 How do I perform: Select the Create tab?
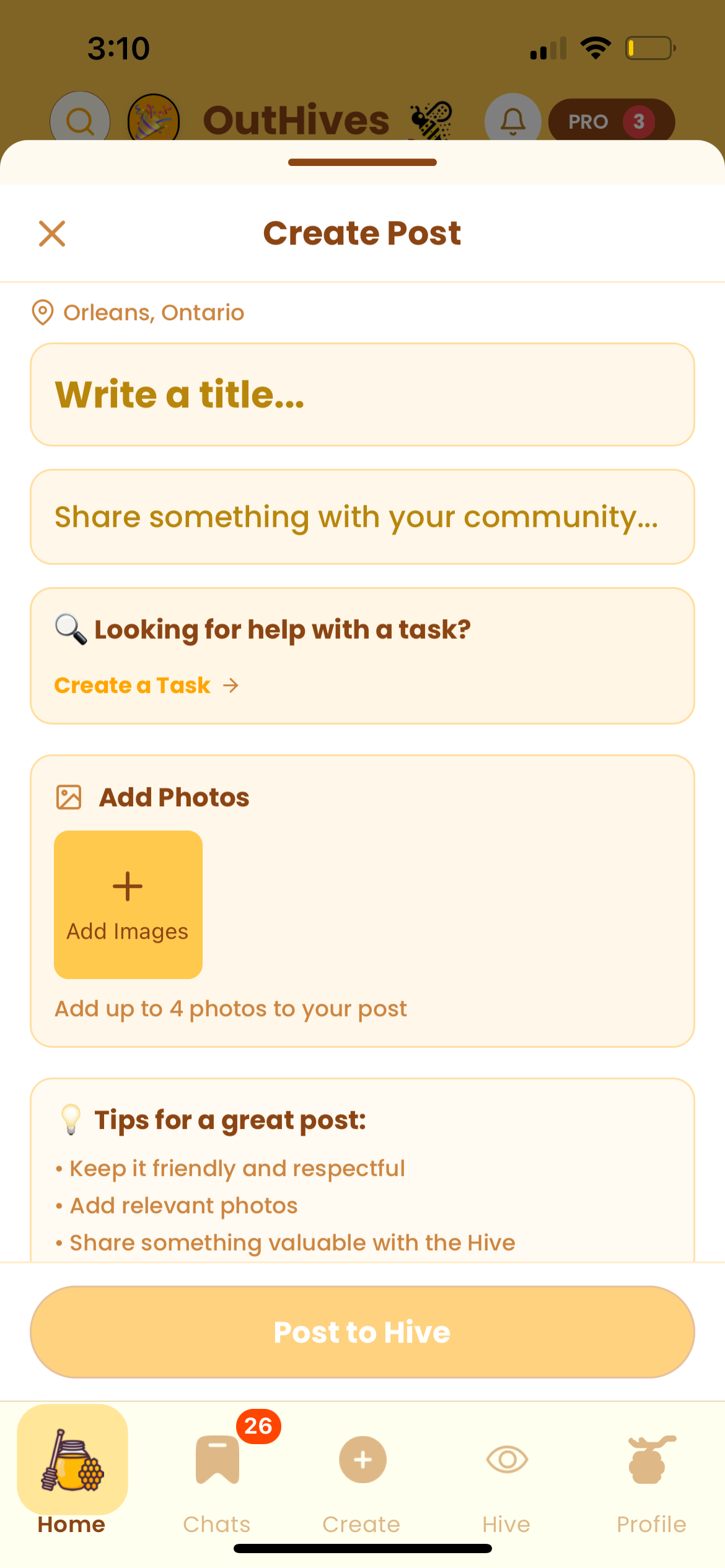[362, 1479]
